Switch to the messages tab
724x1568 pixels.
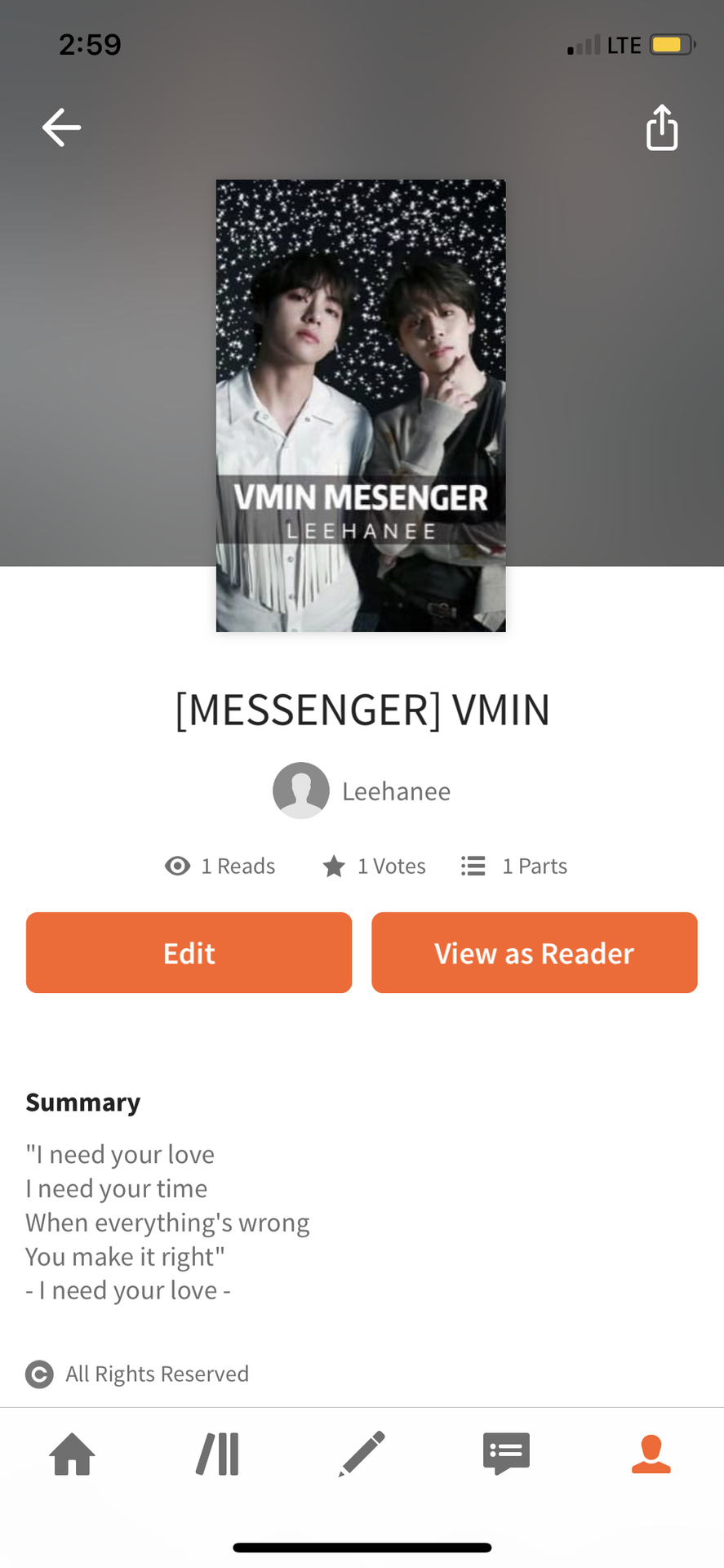click(x=506, y=1454)
